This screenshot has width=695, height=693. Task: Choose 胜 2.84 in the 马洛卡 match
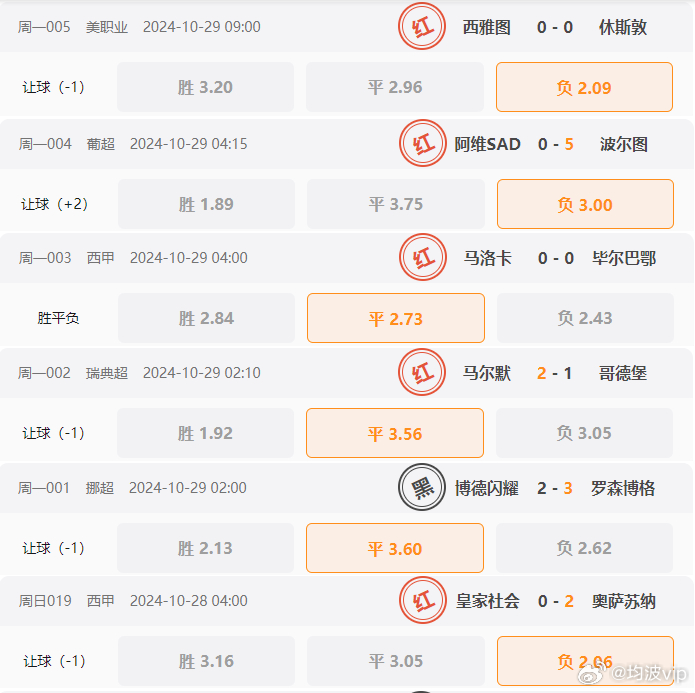(x=206, y=318)
